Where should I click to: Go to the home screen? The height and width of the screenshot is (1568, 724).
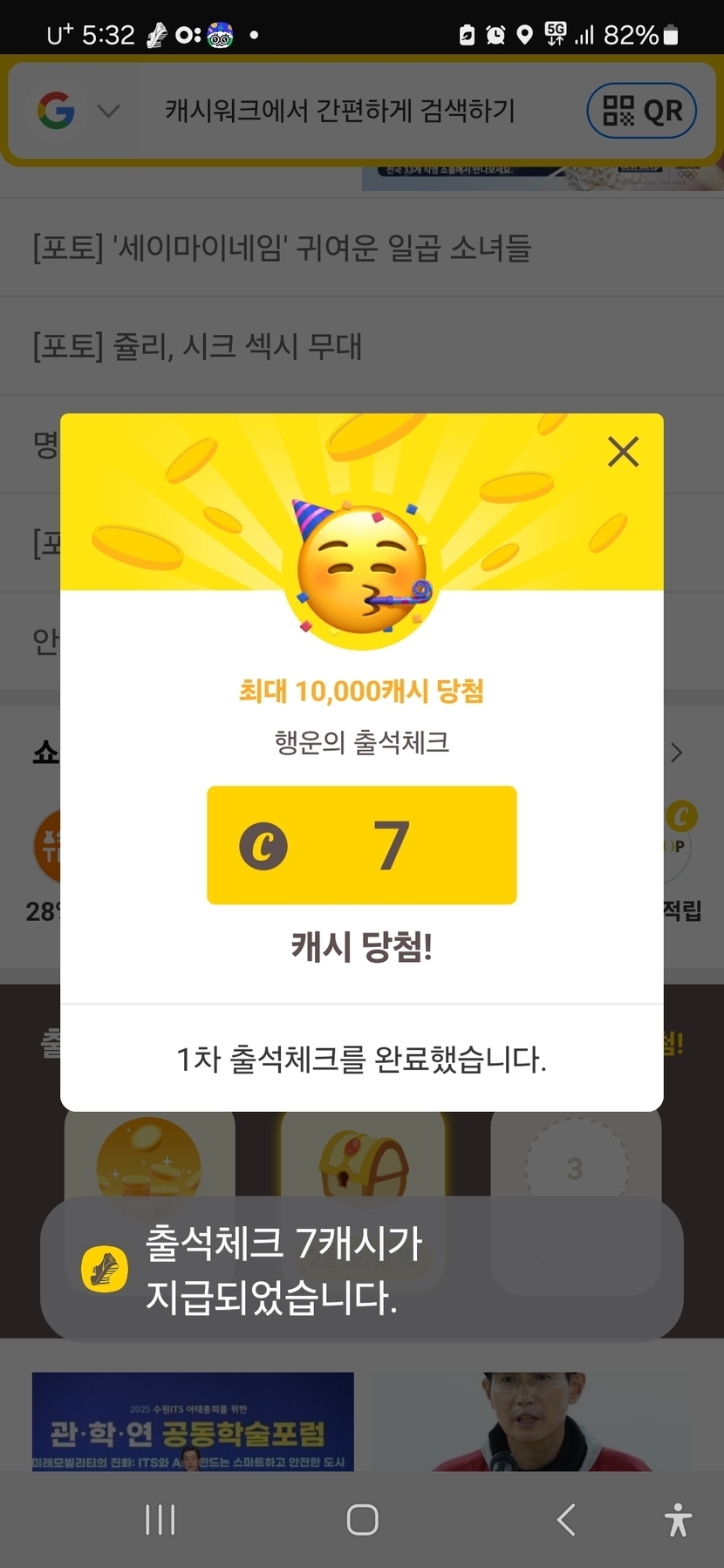[362, 1520]
